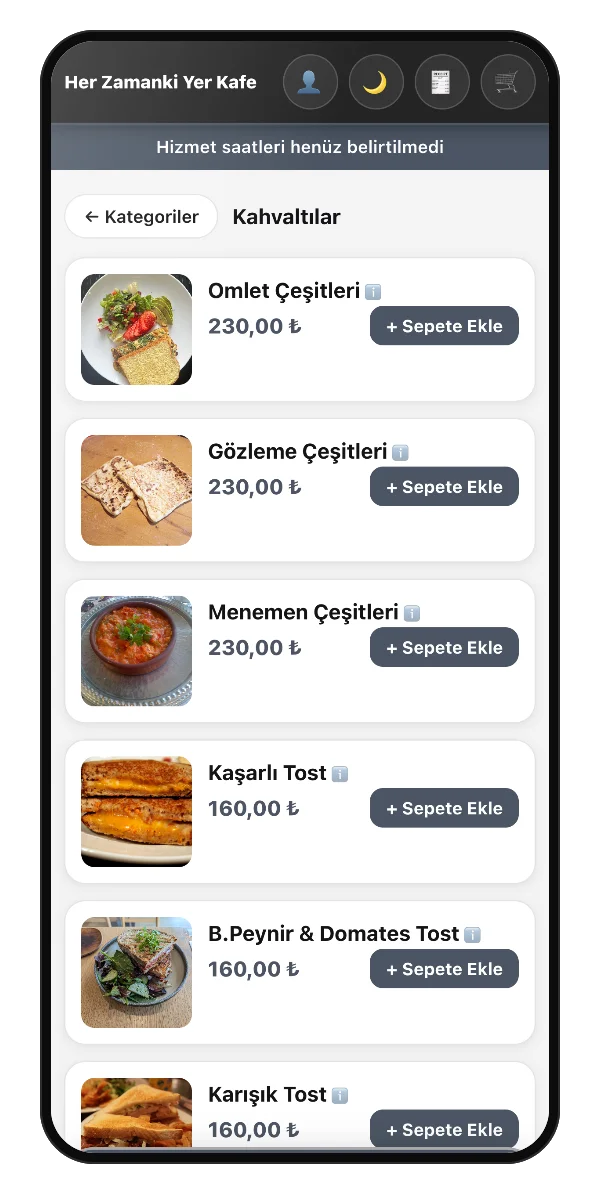Add B.Peynir & Domates Tost to cart

tap(444, 969)
